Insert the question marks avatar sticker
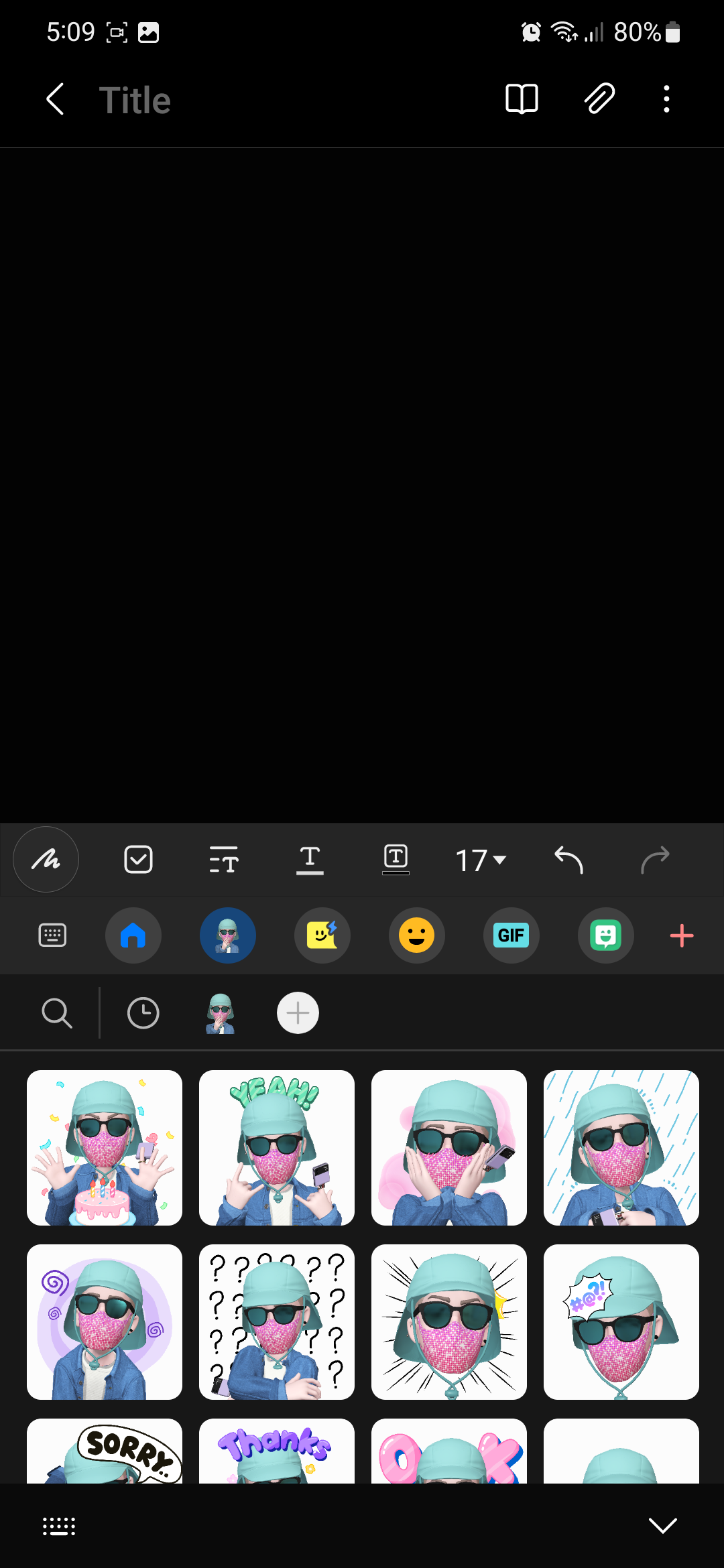This screenshot has height=1568, width=724. click(277, 1321)
